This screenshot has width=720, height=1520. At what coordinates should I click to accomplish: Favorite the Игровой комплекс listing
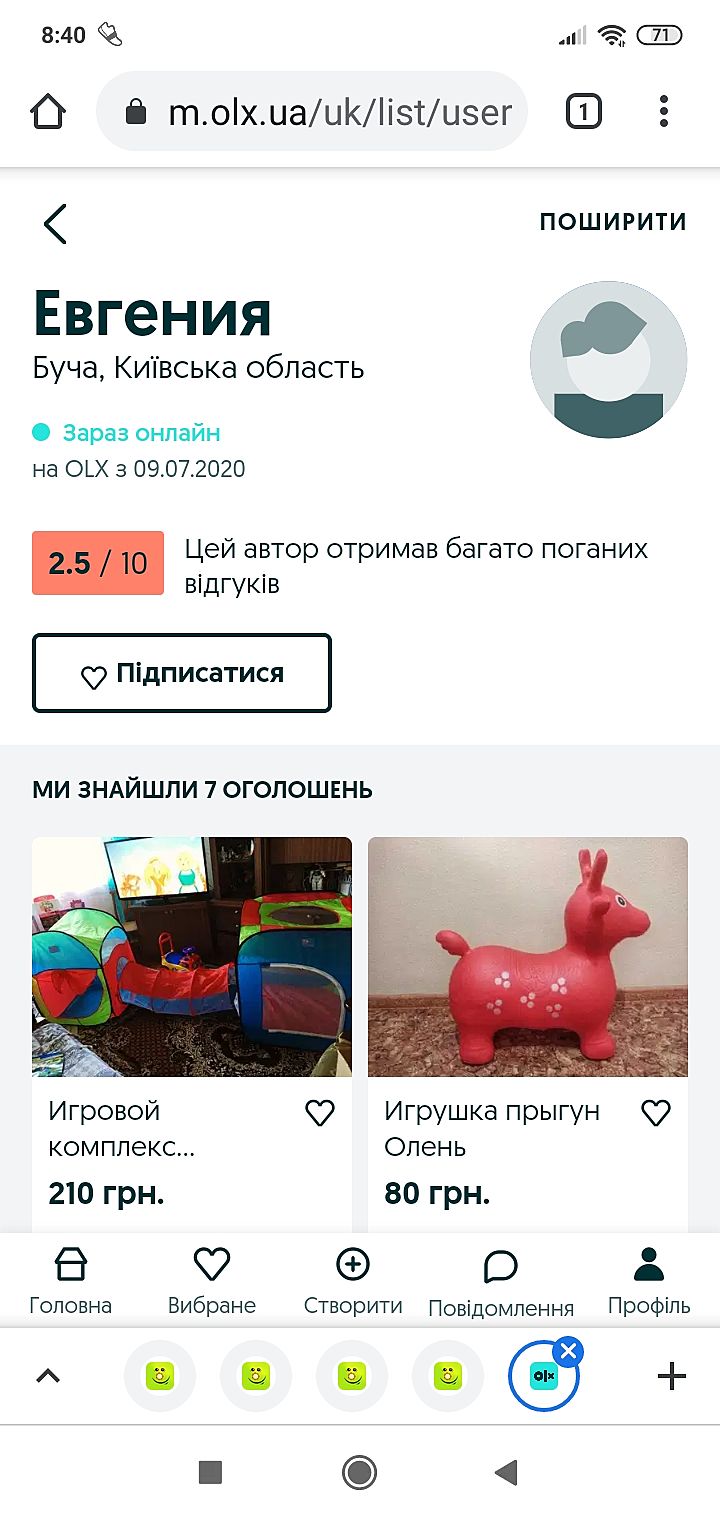320,1113
